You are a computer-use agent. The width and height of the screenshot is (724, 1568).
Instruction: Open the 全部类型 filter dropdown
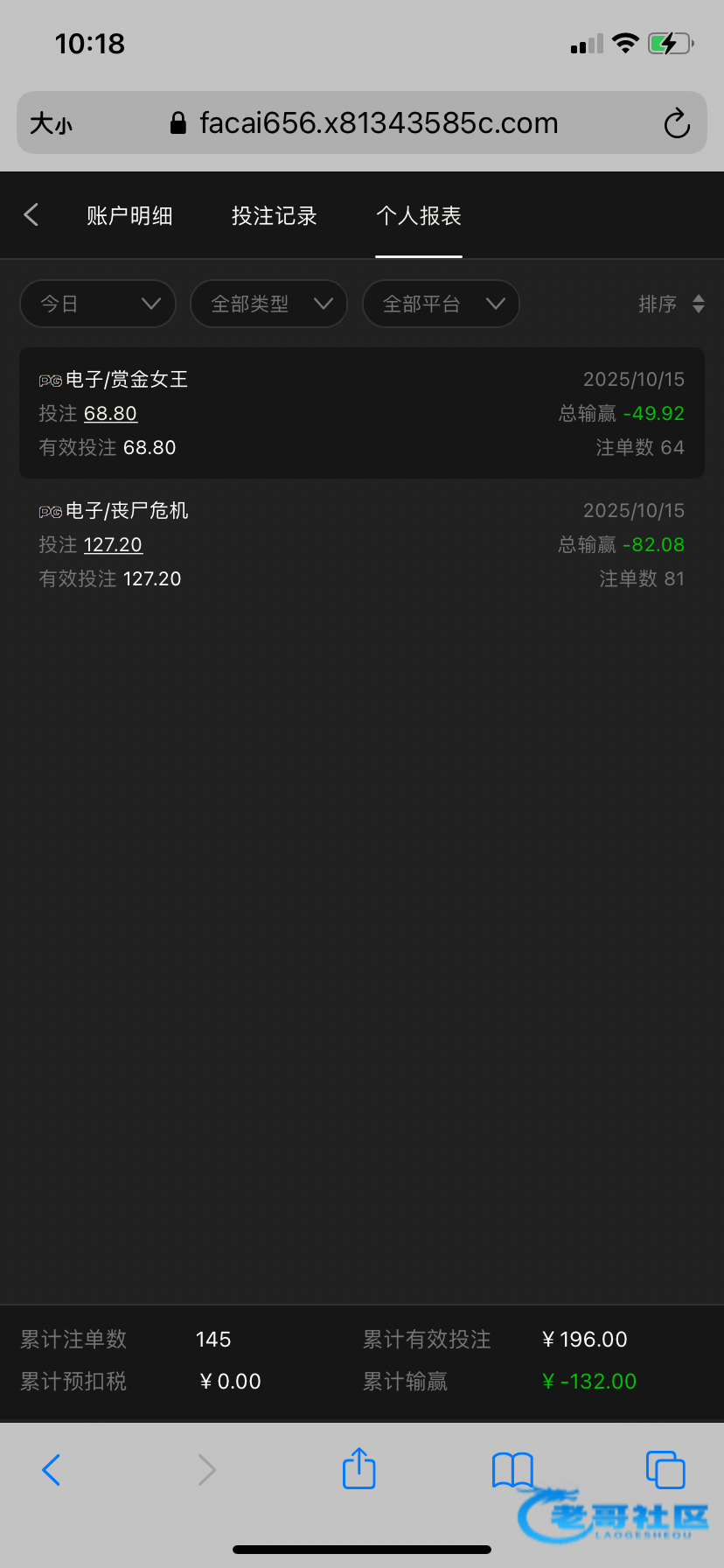click(269, 304)
